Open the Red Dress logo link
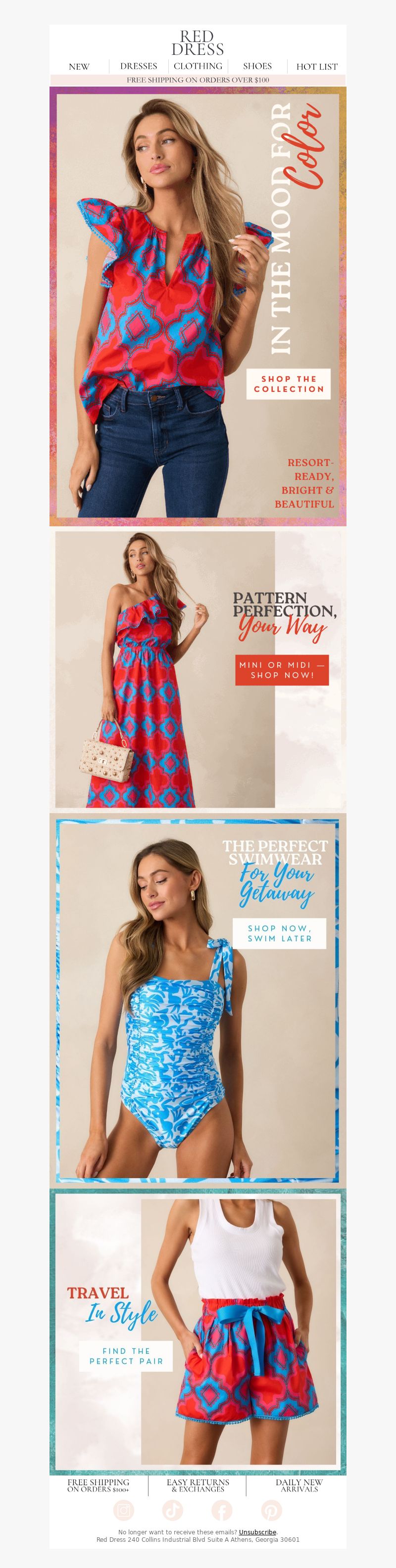 (x=198, y=43)
